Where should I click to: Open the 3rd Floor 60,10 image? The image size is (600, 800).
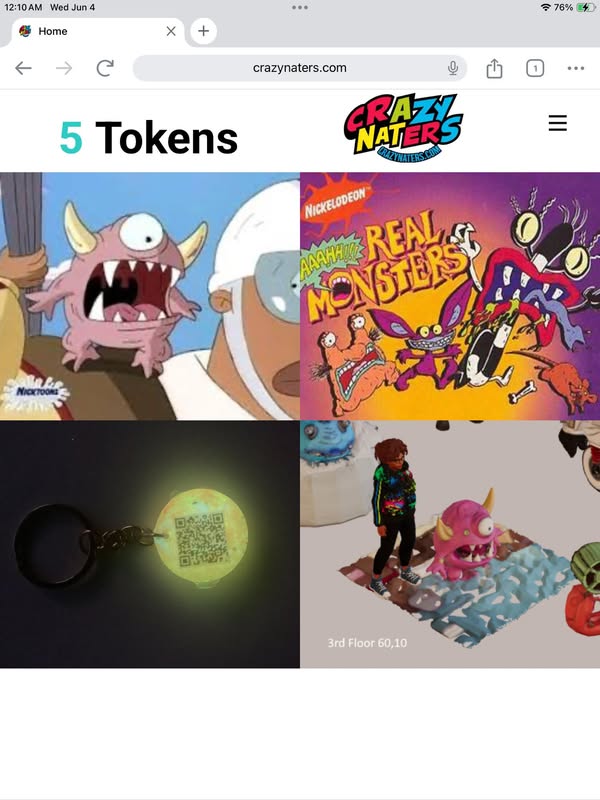click(x=450, y=544)
